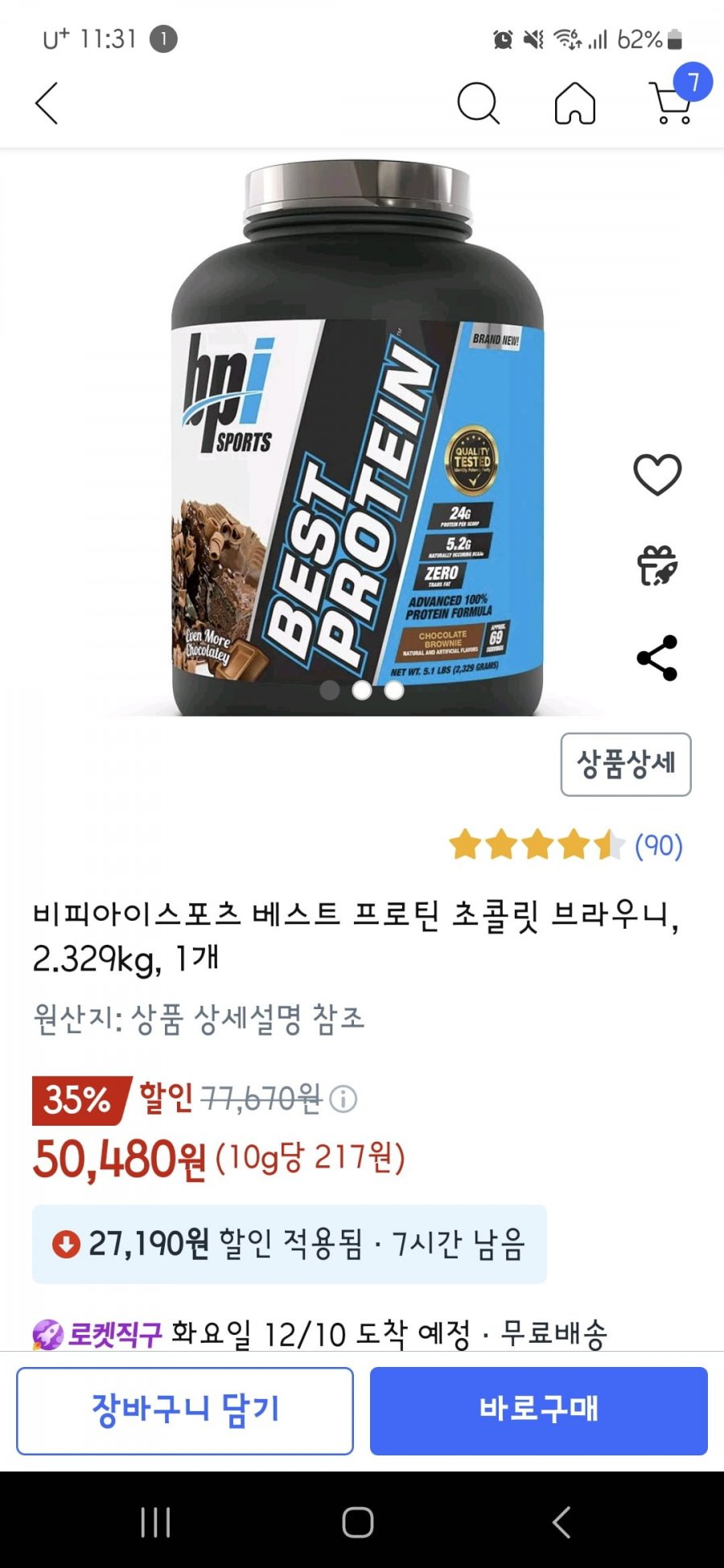Go to the shop home page
Image resolution: width=724 pixels, height=1568 pixels.
coord(574,103)
